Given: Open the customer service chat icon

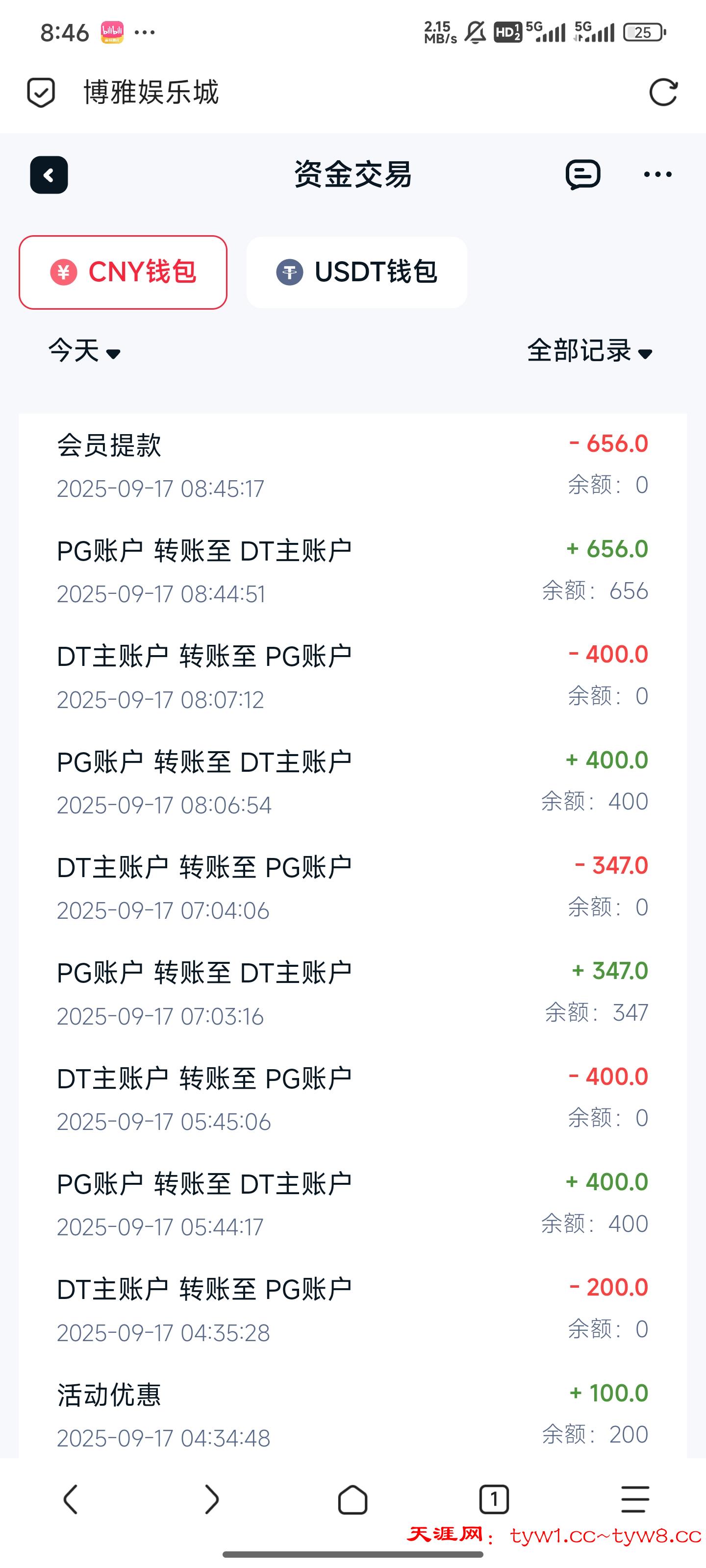Looking at the screenshot, I should (x=583, y=175).
